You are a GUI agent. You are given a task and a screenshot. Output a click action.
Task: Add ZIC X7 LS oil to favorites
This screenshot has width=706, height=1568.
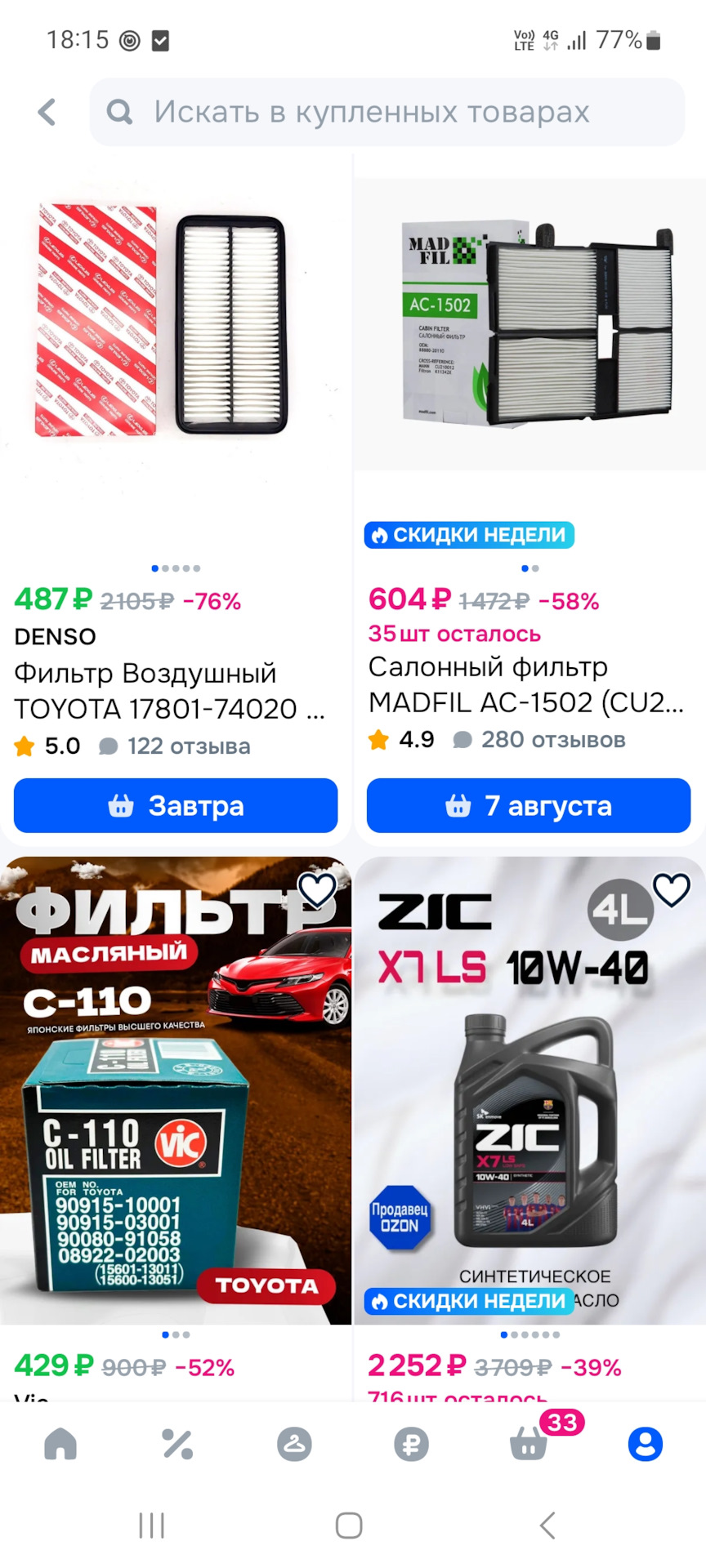pyautogui.click(x=672, y=889)
